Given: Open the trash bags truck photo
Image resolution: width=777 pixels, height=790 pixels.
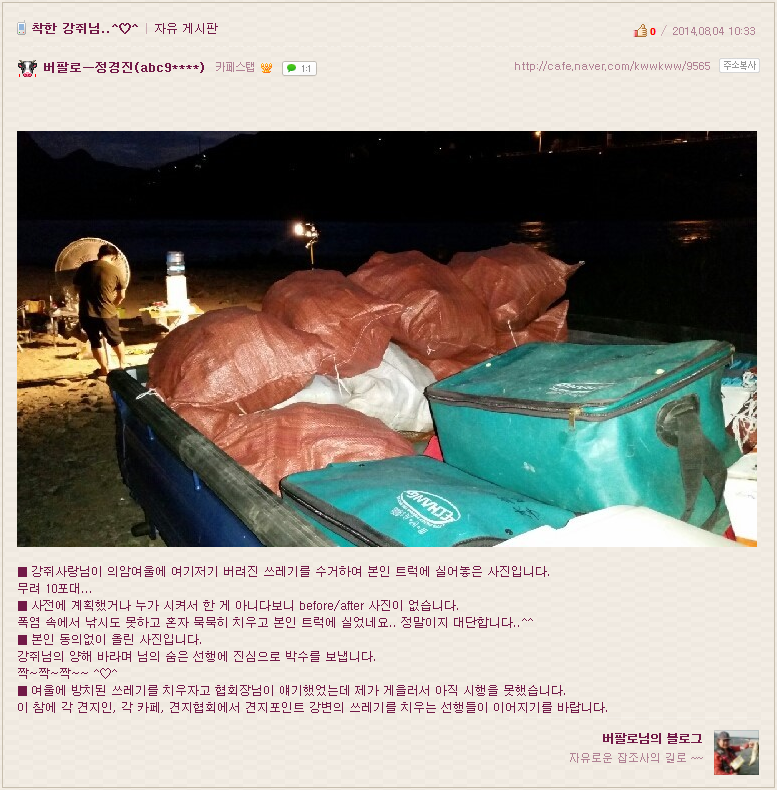Looking at the screenshot, I should tap(386, 338).
